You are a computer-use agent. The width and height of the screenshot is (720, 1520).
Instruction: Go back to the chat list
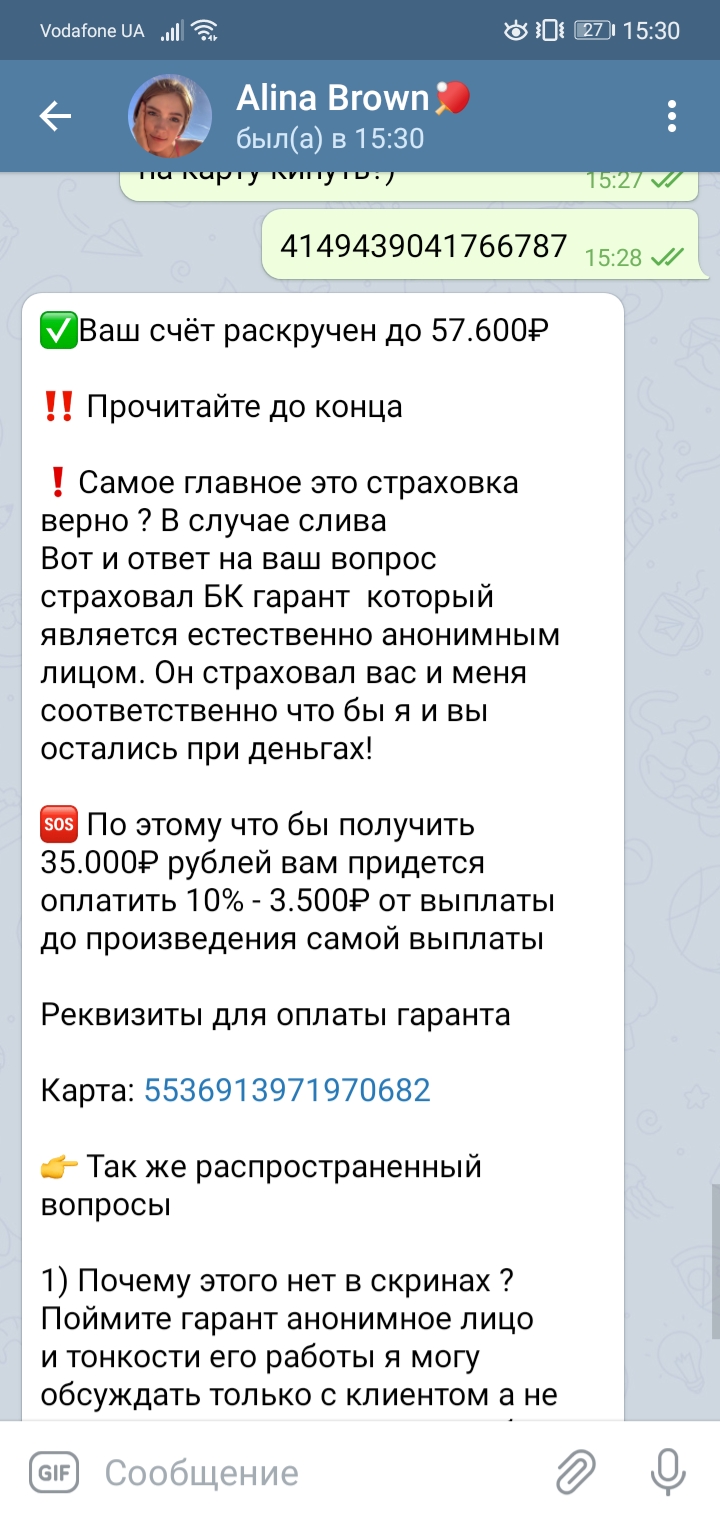coord(55,117)
